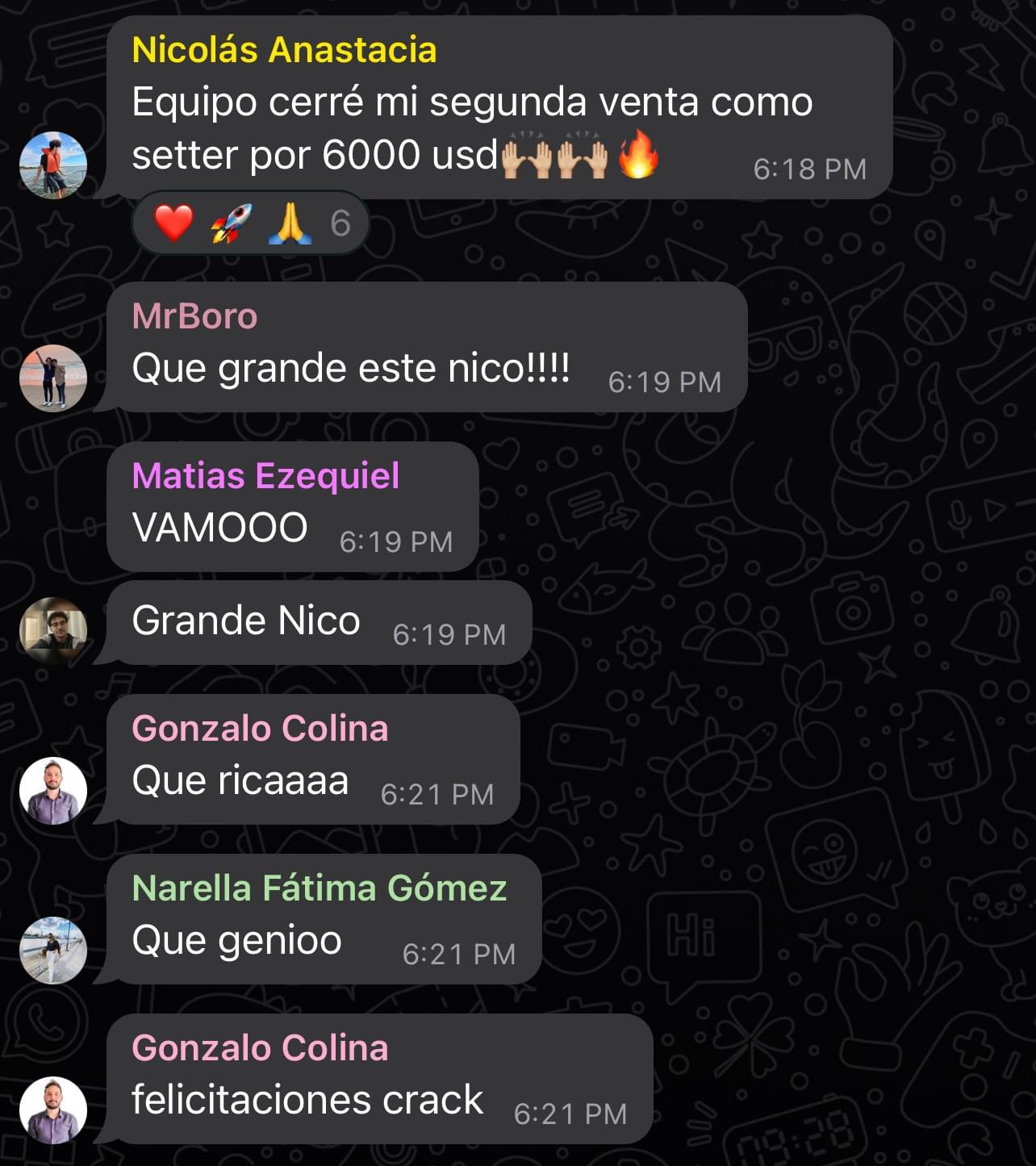Open Nicolás Anastacia's profile photo

[53, 165]
